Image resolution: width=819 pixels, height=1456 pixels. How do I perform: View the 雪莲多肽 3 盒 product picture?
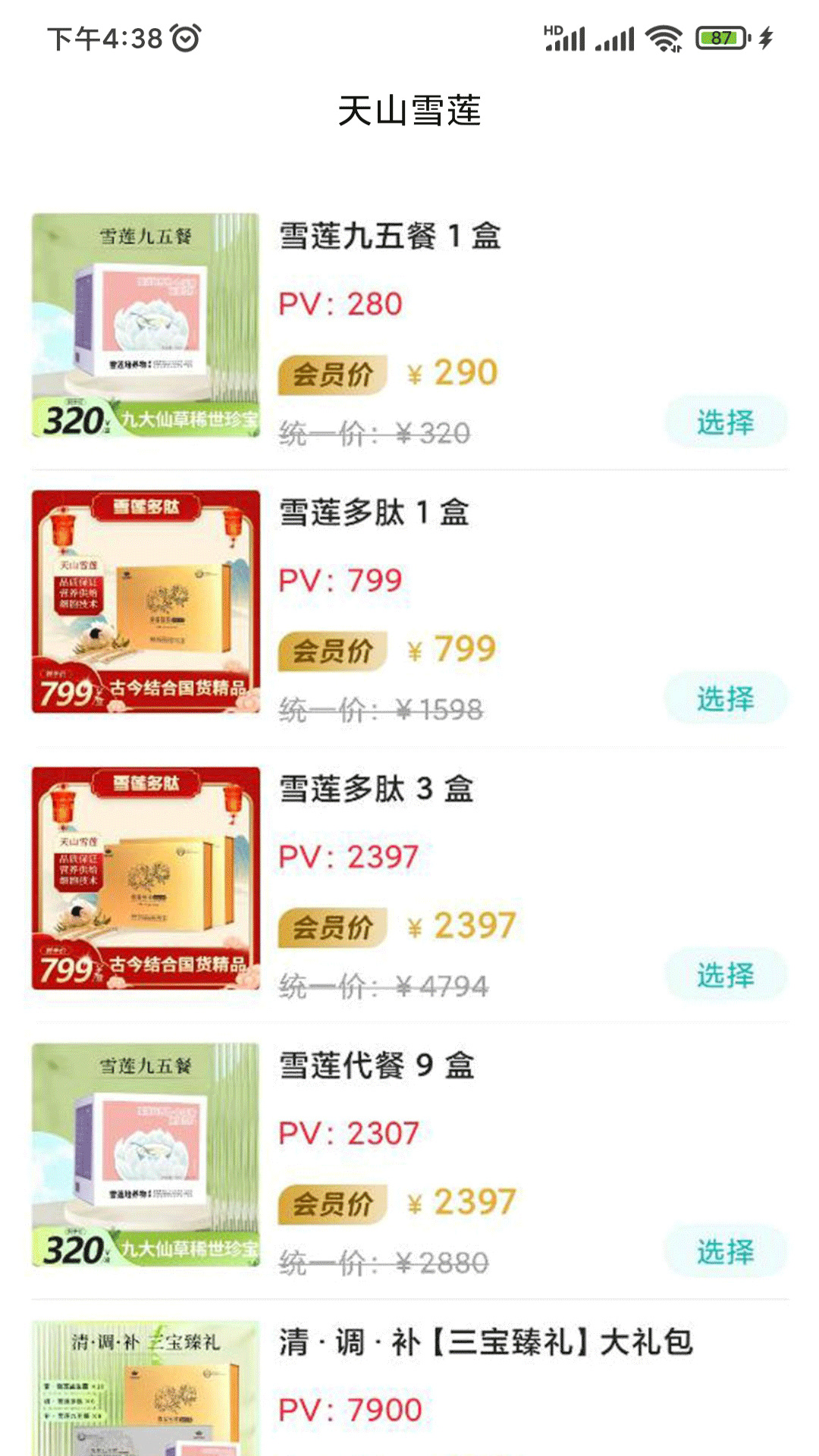pos(146,878)
